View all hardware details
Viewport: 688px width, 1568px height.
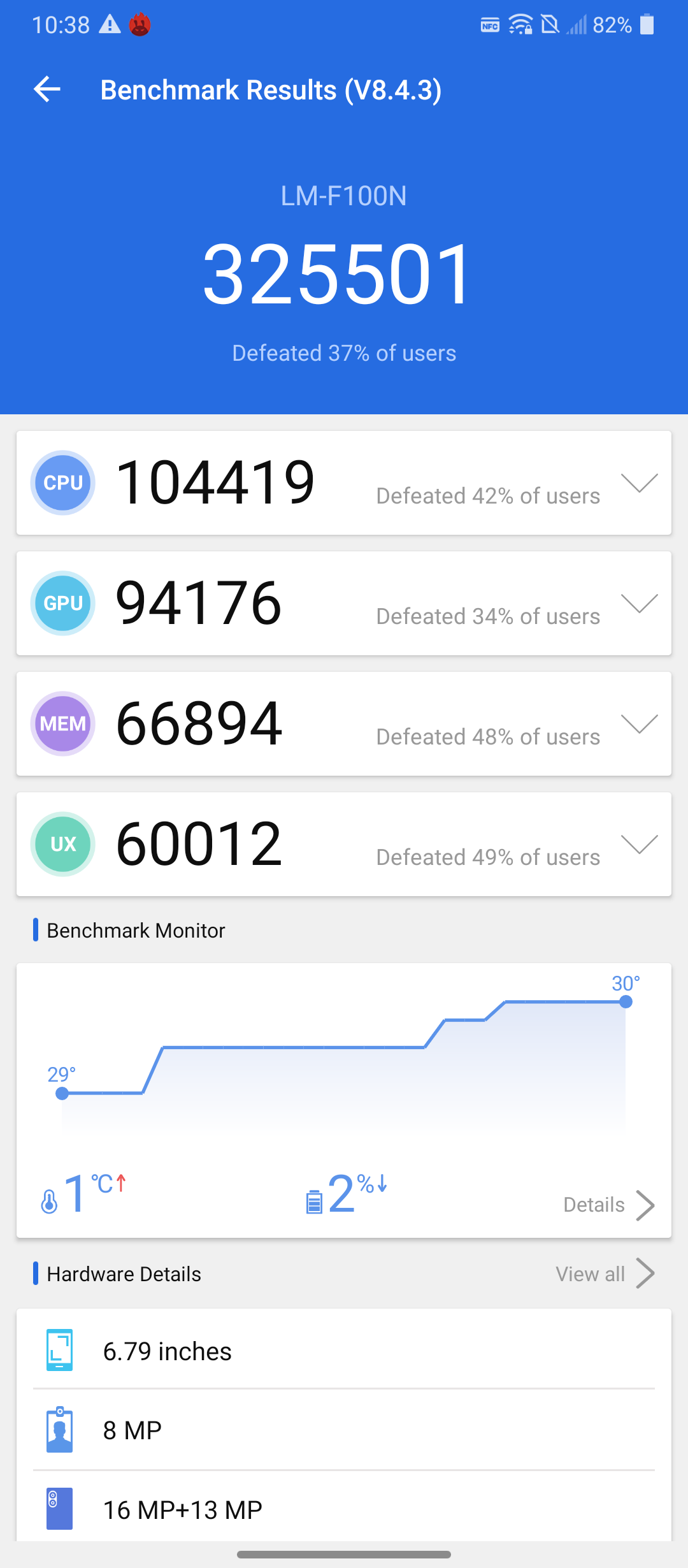pos(605,1274)
